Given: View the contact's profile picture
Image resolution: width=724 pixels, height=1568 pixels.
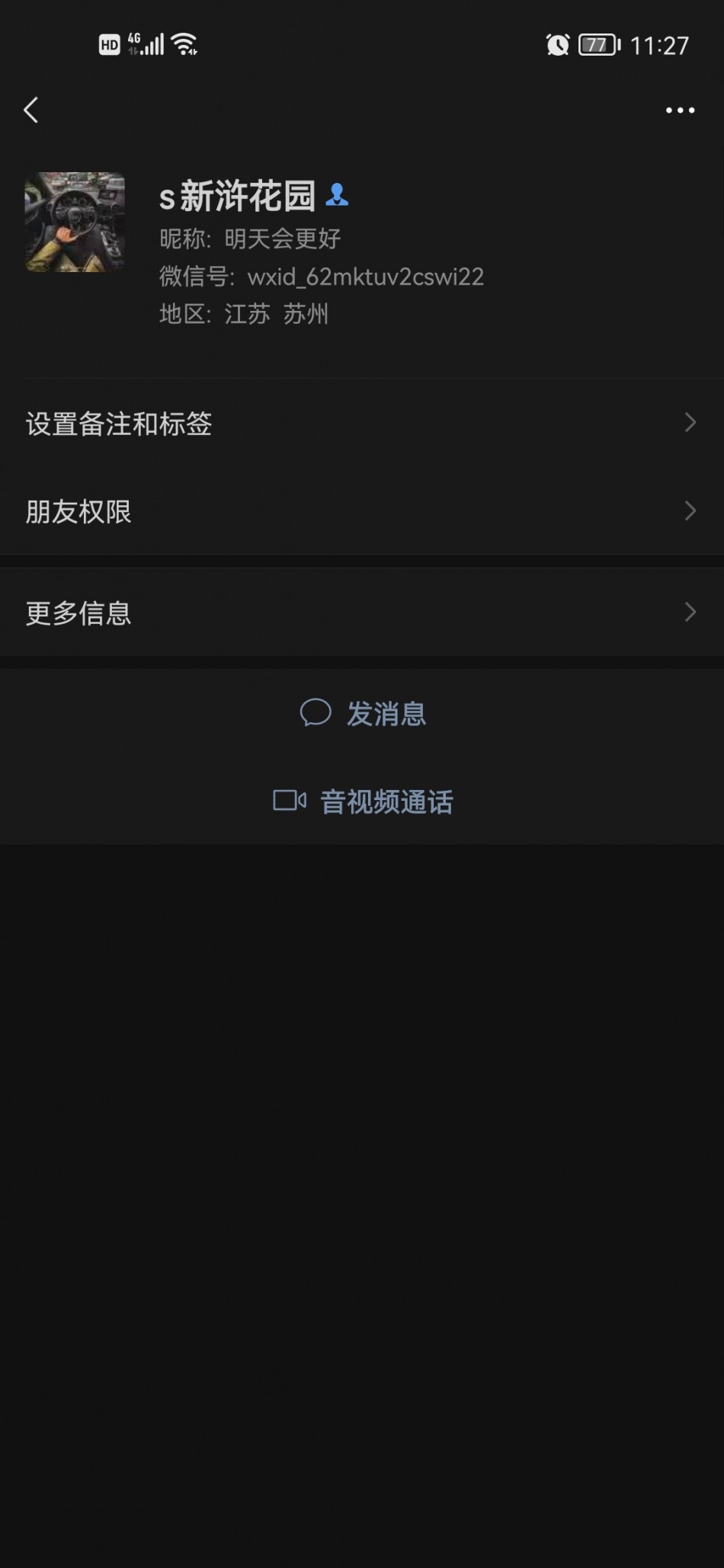Looking at the screenshot, I should (x=75, y=222).
